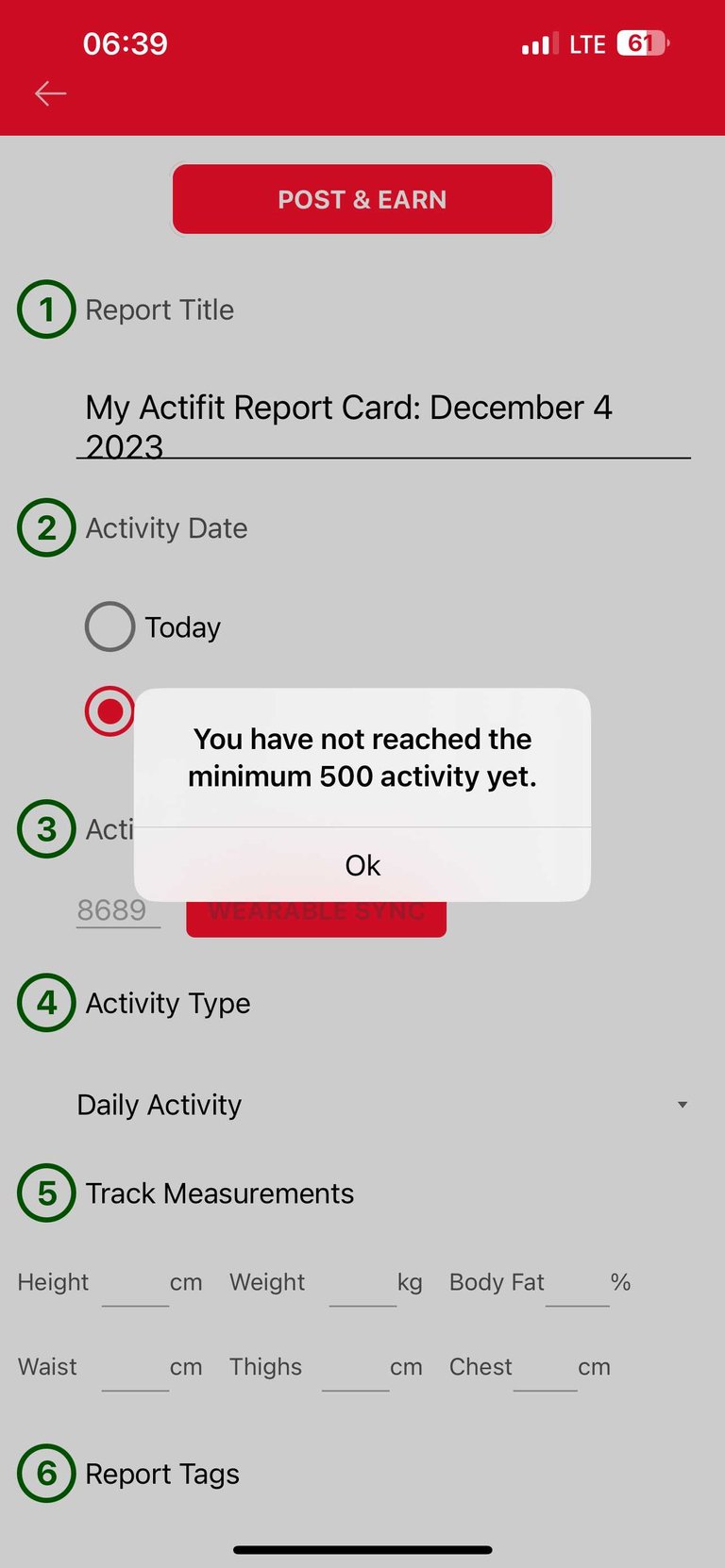Dismiss the alert by tapping Ok
The width and height of the screenshot is (725, 1568).
[x=362, y=865]
